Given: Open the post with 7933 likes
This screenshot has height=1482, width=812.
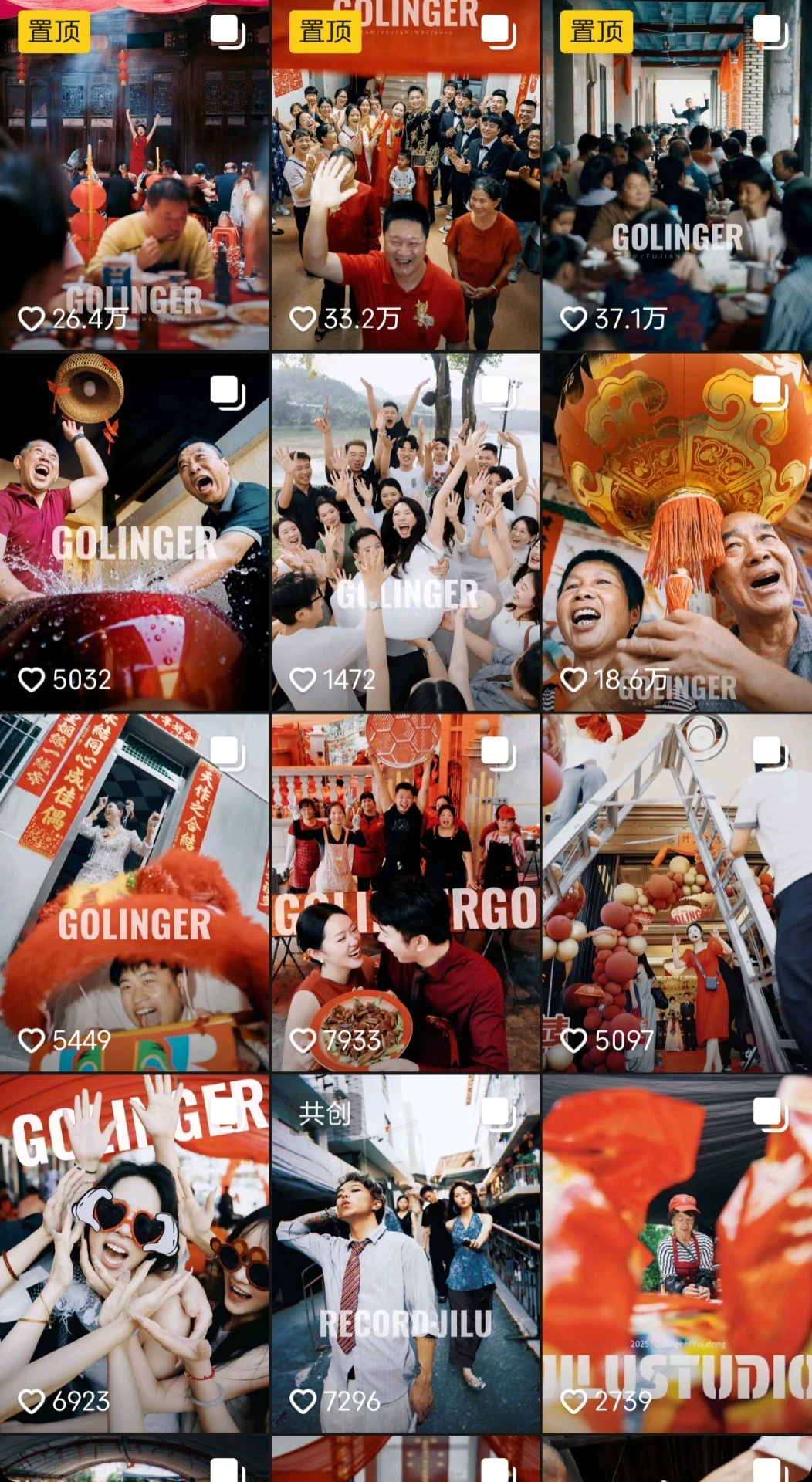Looking at the screenshot, I should point(405,892).
